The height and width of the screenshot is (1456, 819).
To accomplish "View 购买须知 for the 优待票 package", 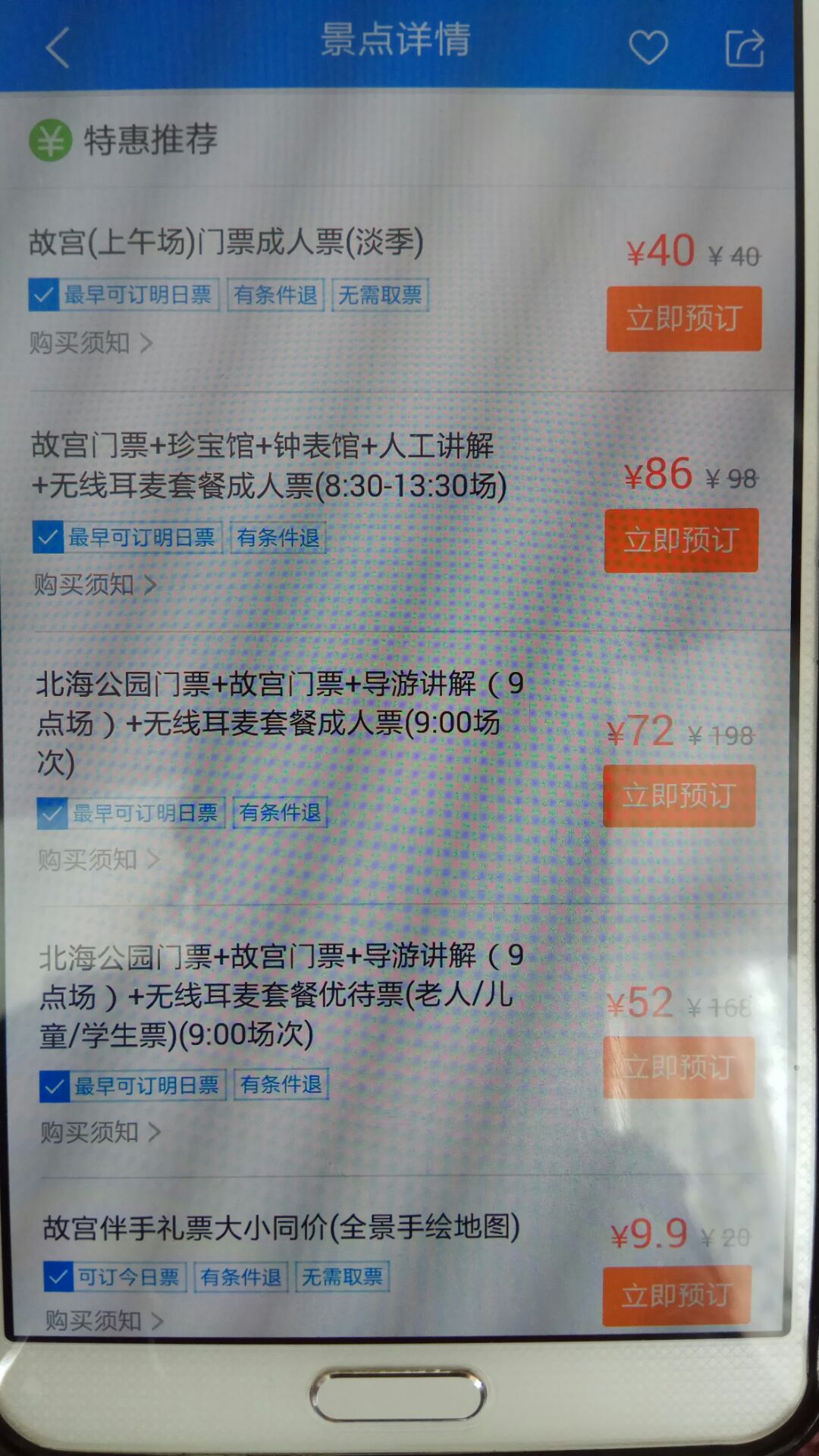I will 100,1132.
